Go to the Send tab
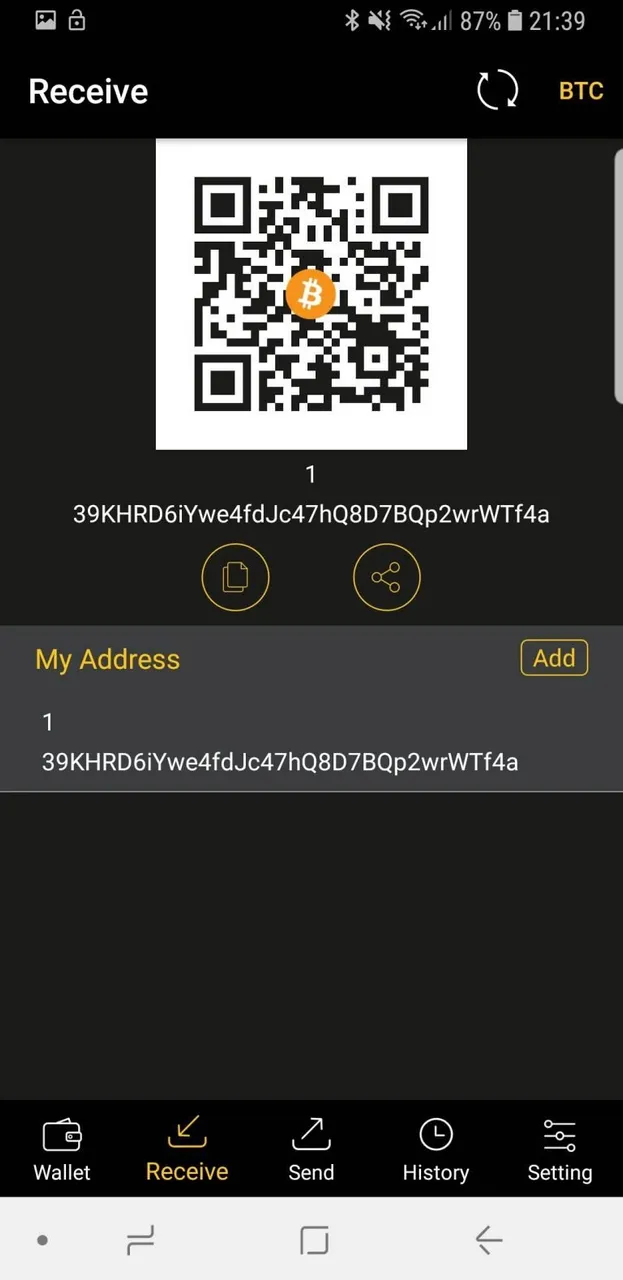The height and width of the screenshot is (1280, 623). pyautogui.click(x=311, y=1150)
